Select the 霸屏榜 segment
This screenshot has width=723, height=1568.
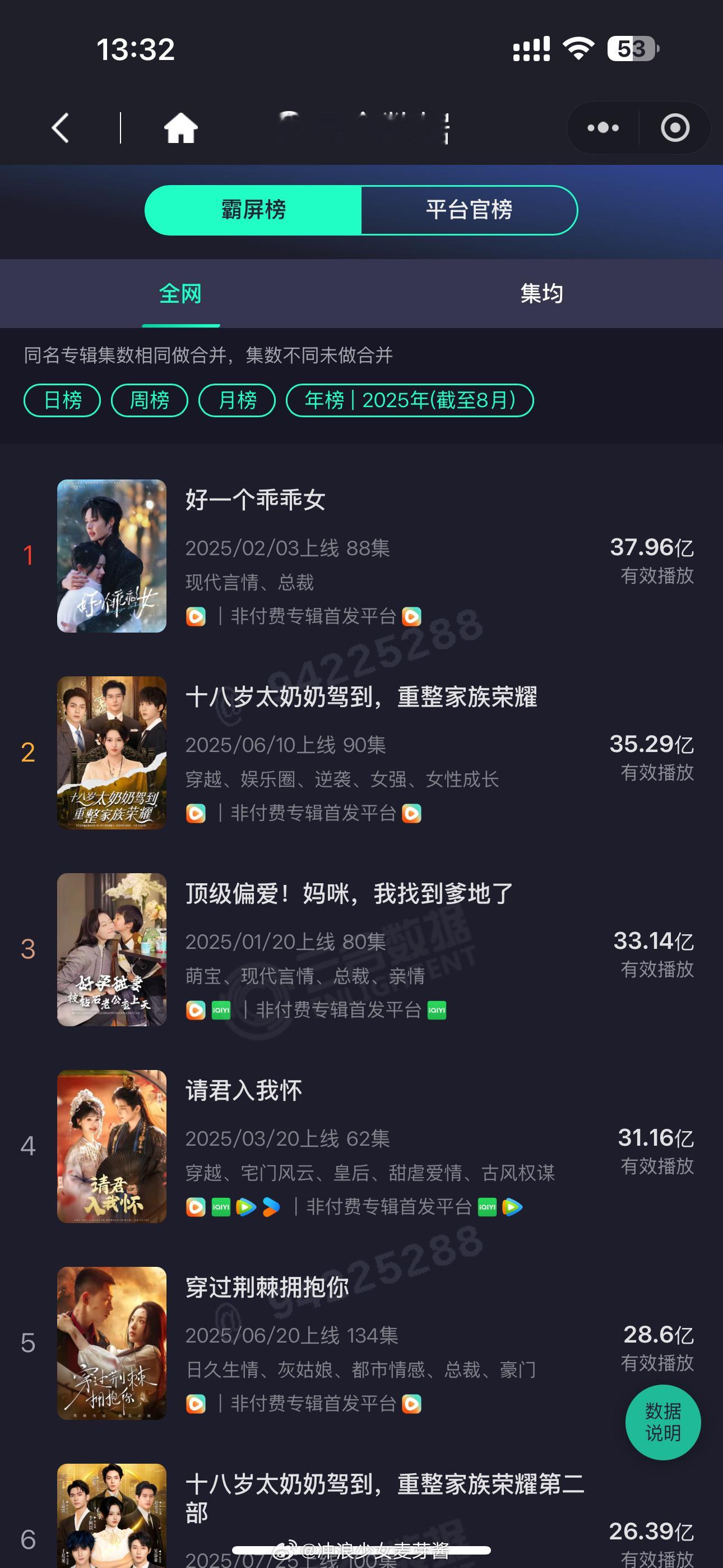(x=253, y=210)
